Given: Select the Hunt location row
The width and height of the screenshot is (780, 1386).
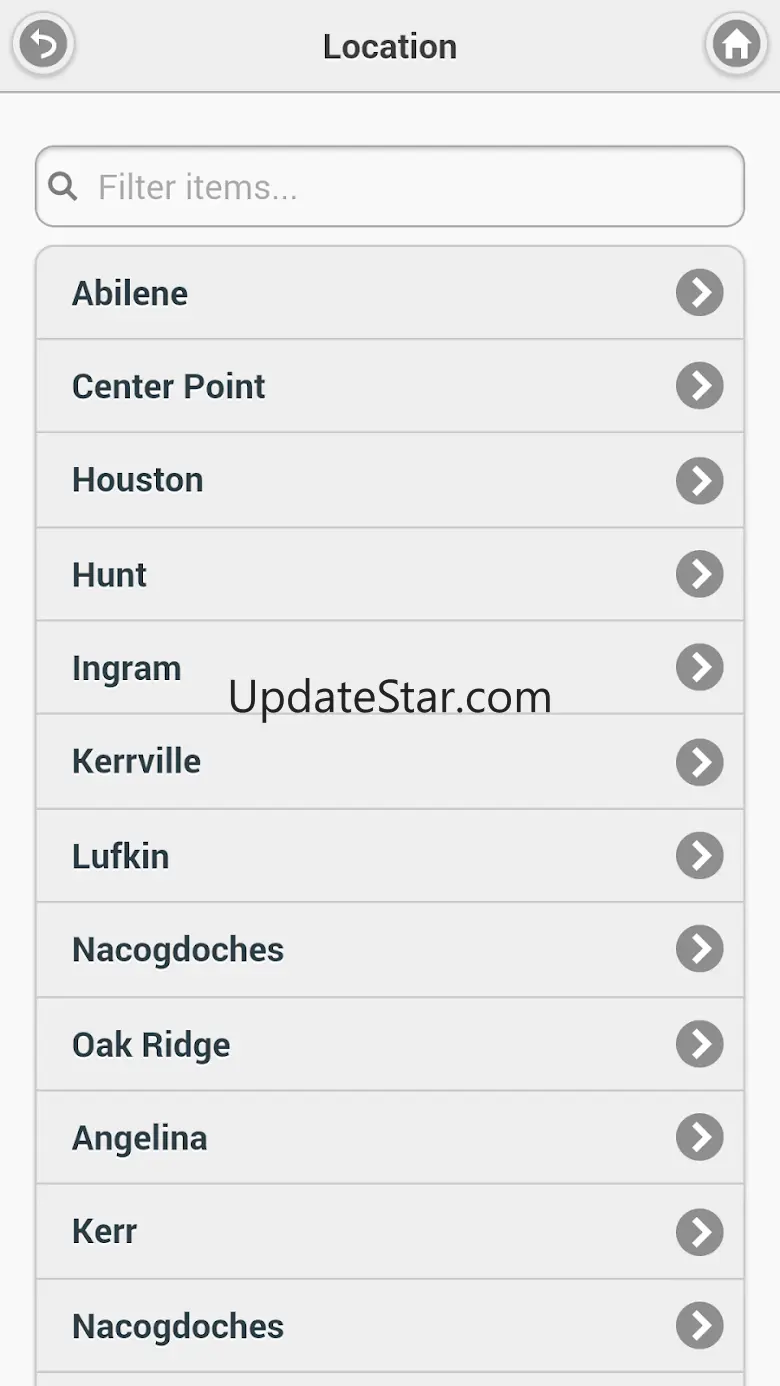Looking at the screenshot, I should [x=390, y=574].
